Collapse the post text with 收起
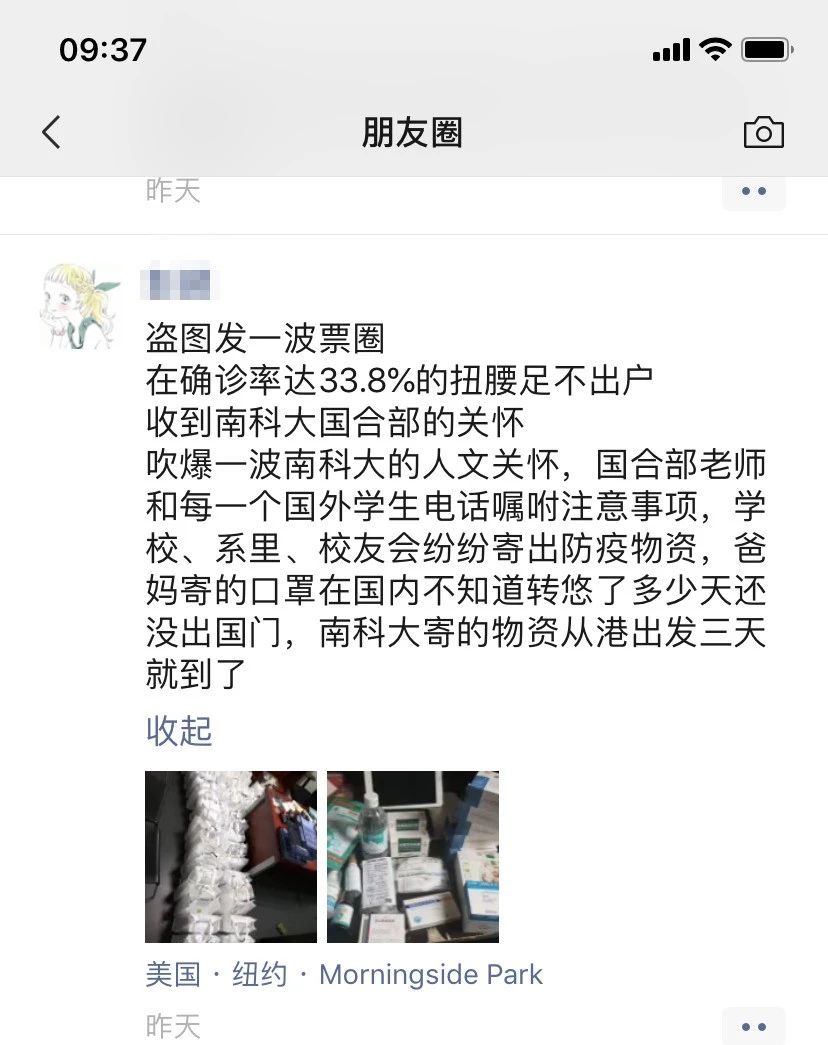The height and width of the screenshot is (1045, 828). (179, 731)
